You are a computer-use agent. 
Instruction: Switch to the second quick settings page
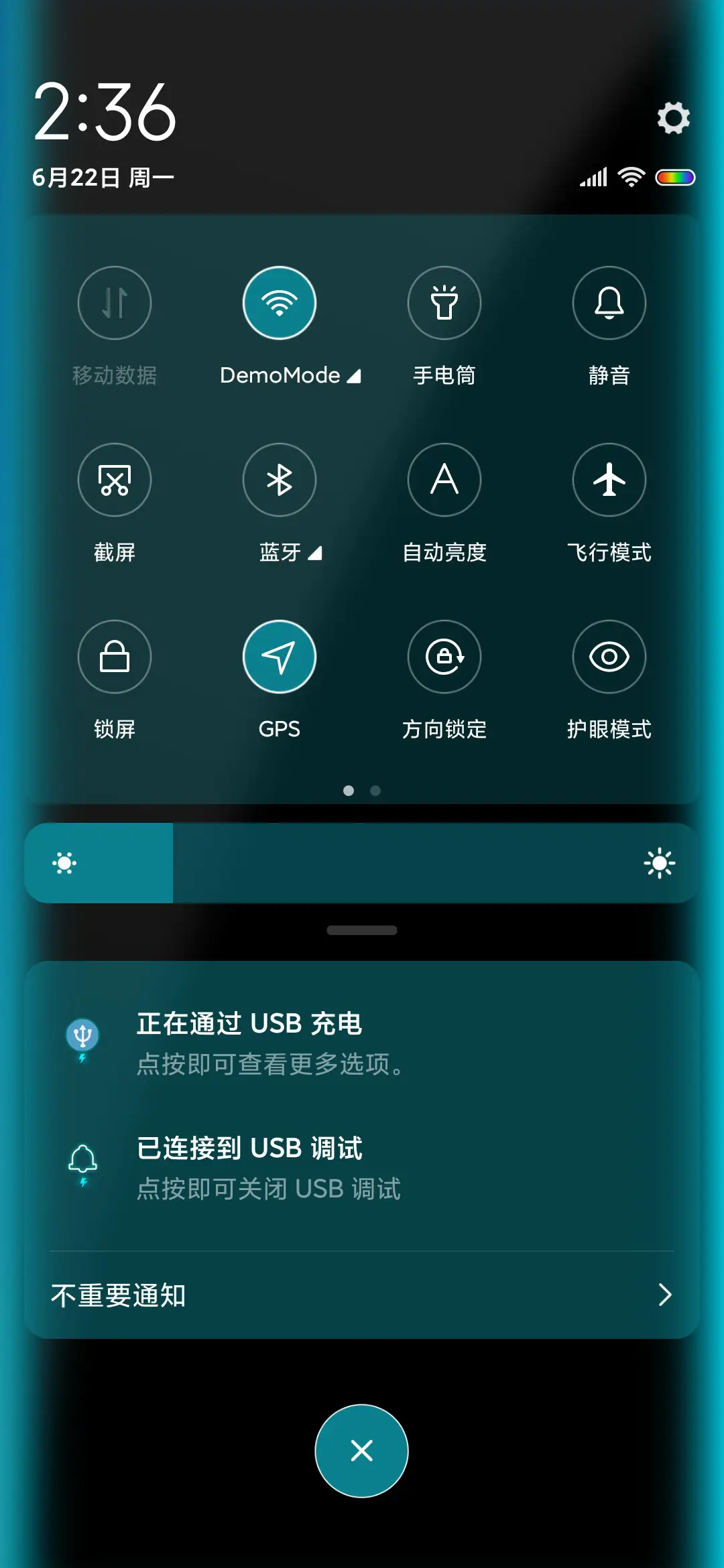click(375, 791)
